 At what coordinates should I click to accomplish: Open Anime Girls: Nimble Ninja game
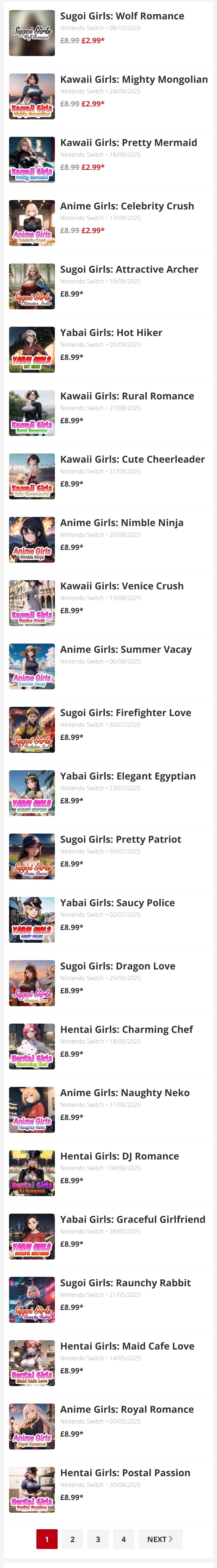[121, 523]
